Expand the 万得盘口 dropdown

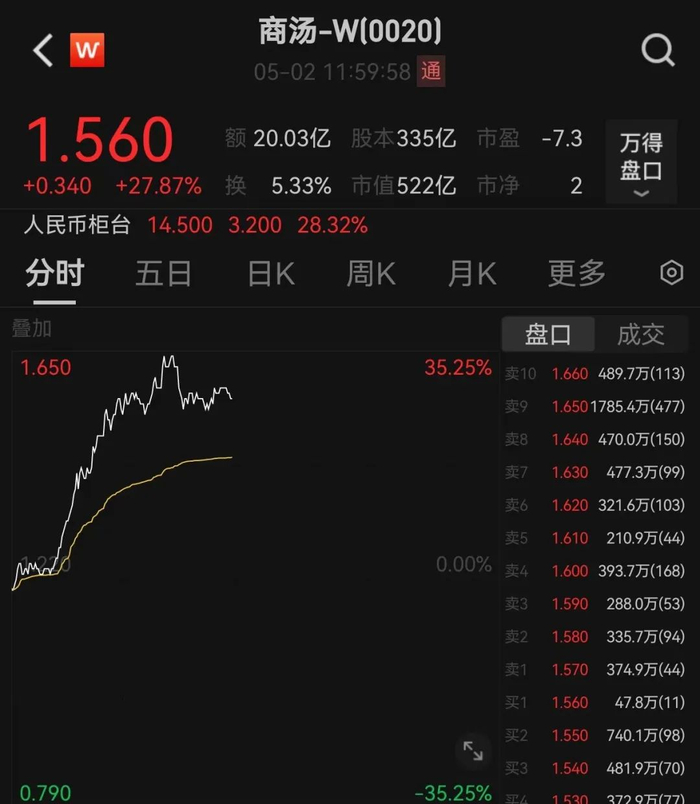coord(641,162)
